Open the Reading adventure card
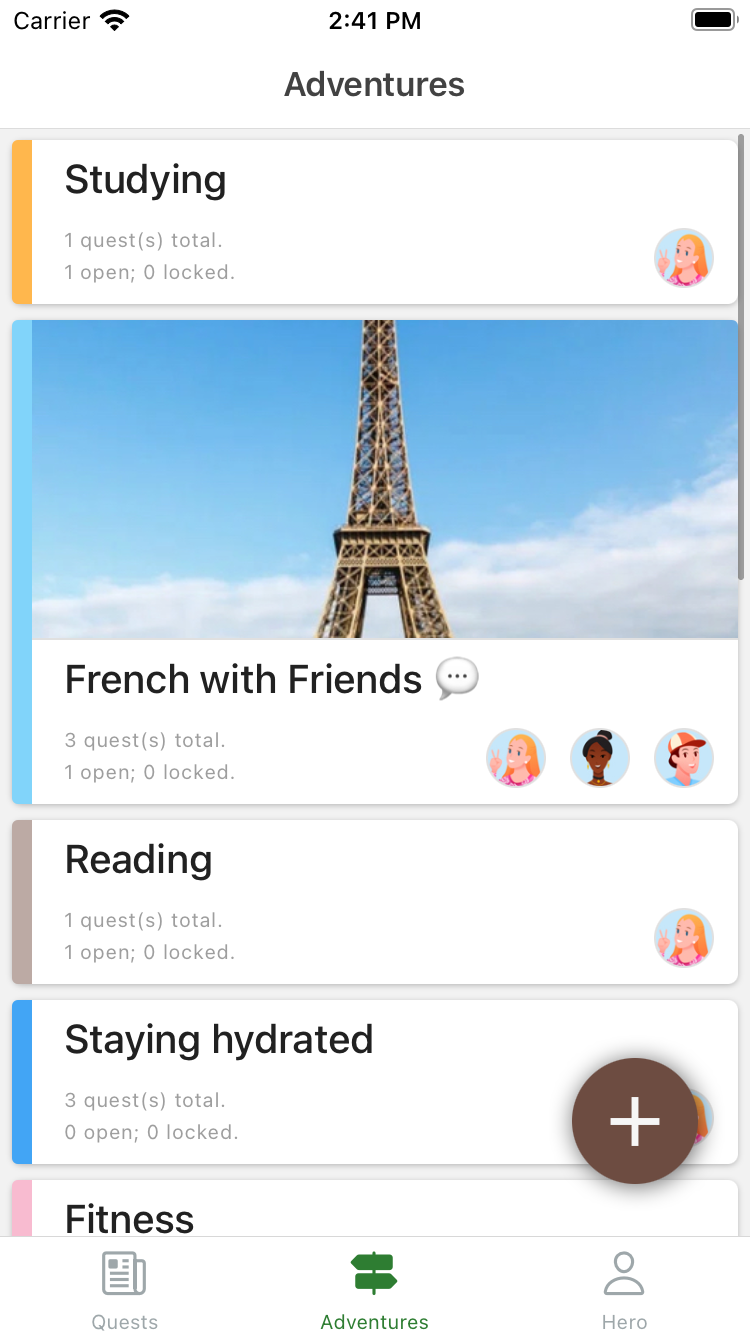The height and width of the screenshot is (1334, 750). [x=375, y=902]
